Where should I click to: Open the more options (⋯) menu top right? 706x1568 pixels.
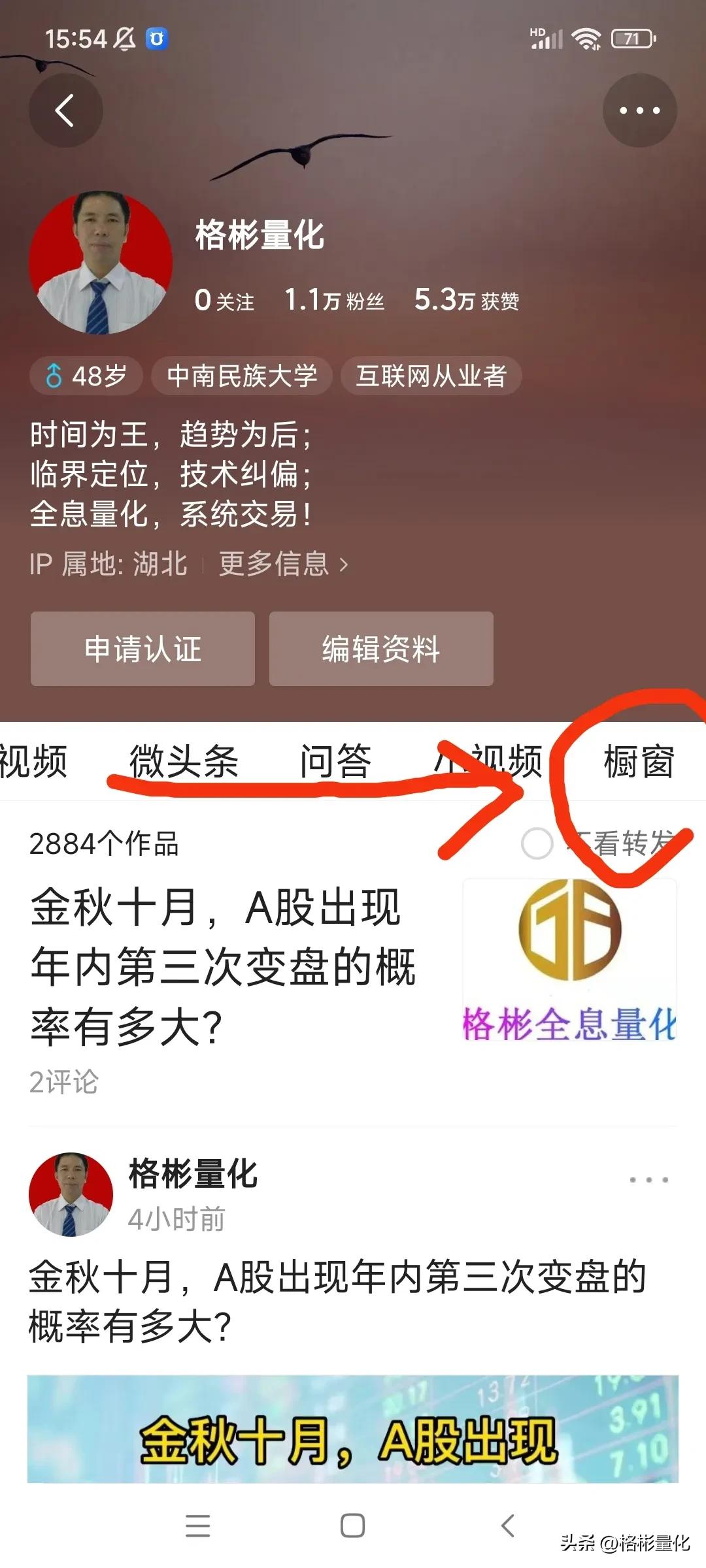pos(639,110)
